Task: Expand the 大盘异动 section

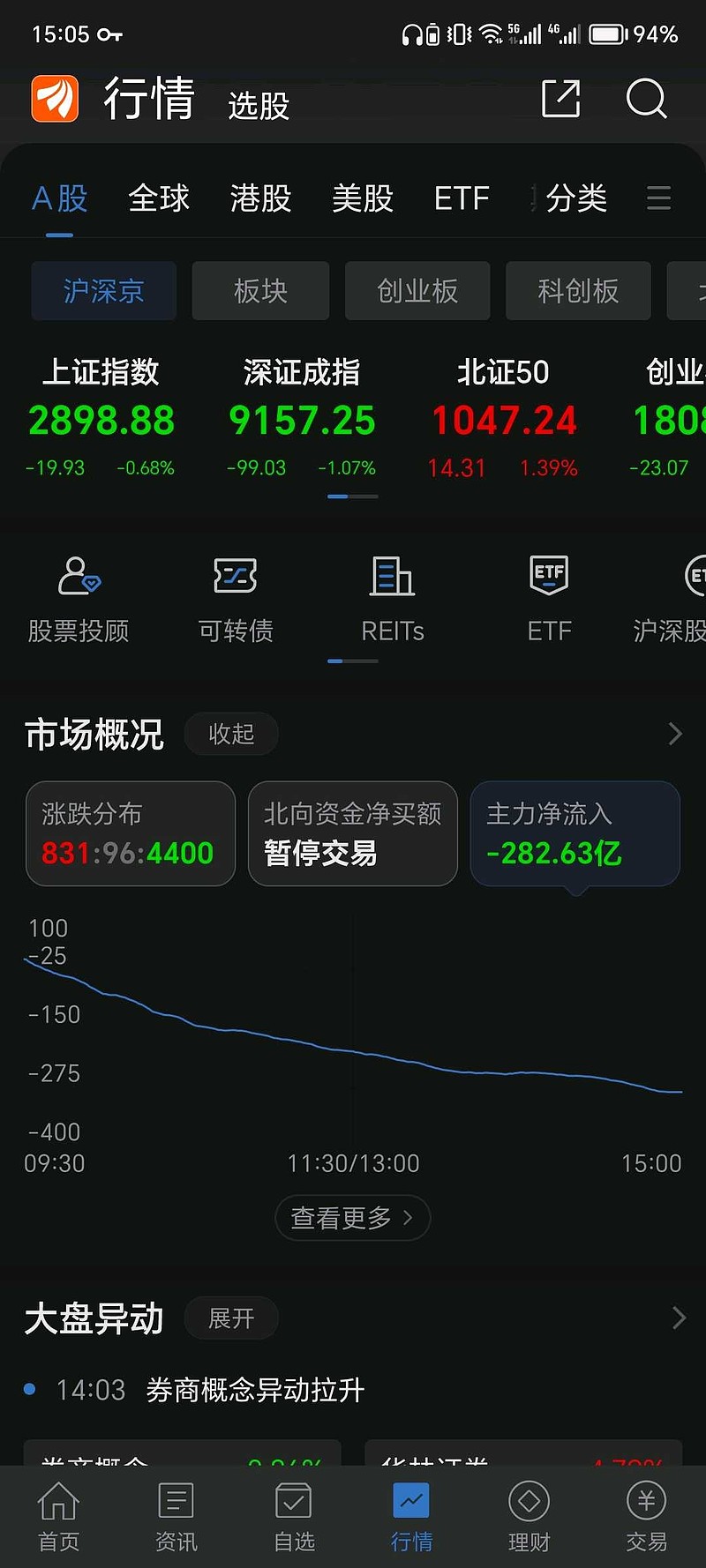Action: pyautogui.click(x=230, y=1318)
